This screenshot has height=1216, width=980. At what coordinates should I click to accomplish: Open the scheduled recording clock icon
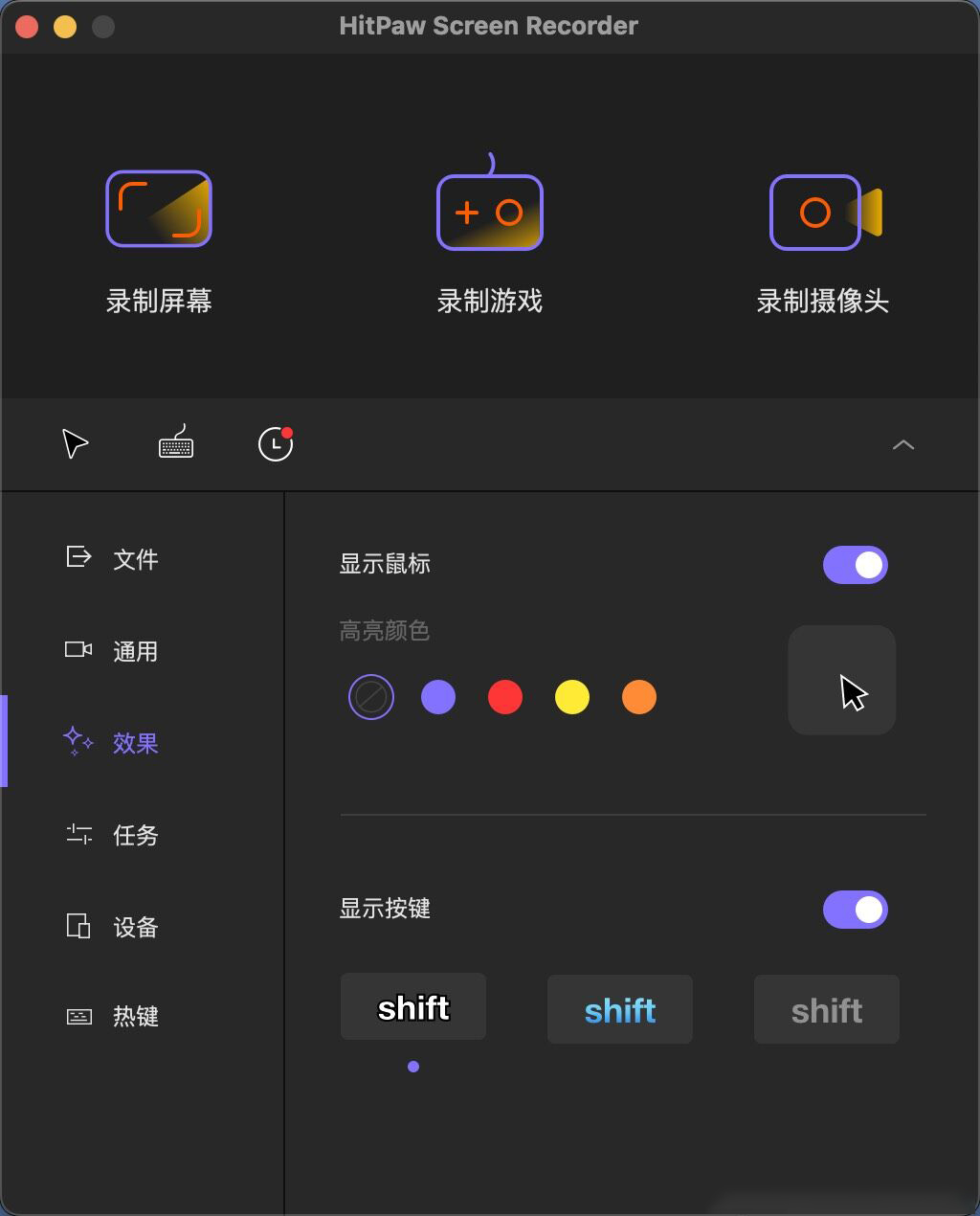pyautogui.click(x=276, y=444)
